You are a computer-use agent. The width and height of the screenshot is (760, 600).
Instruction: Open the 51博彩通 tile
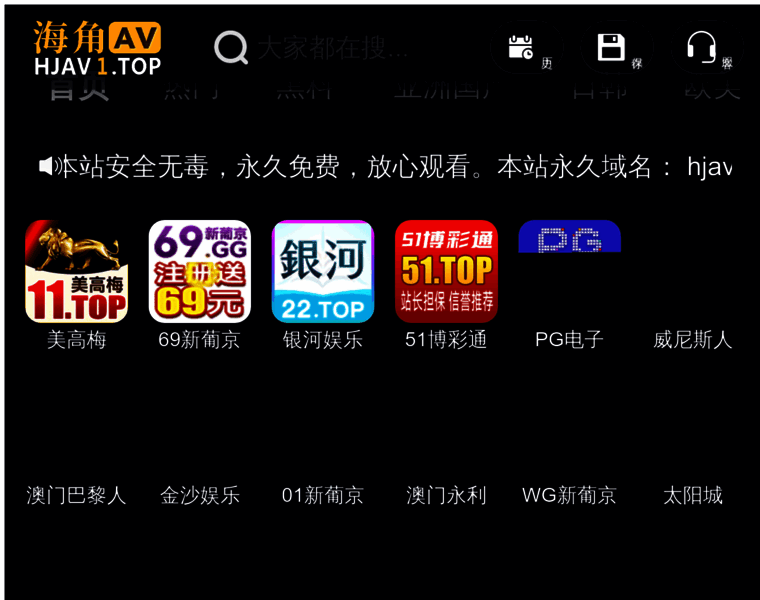pyautogui.click(x=446, y=272)
